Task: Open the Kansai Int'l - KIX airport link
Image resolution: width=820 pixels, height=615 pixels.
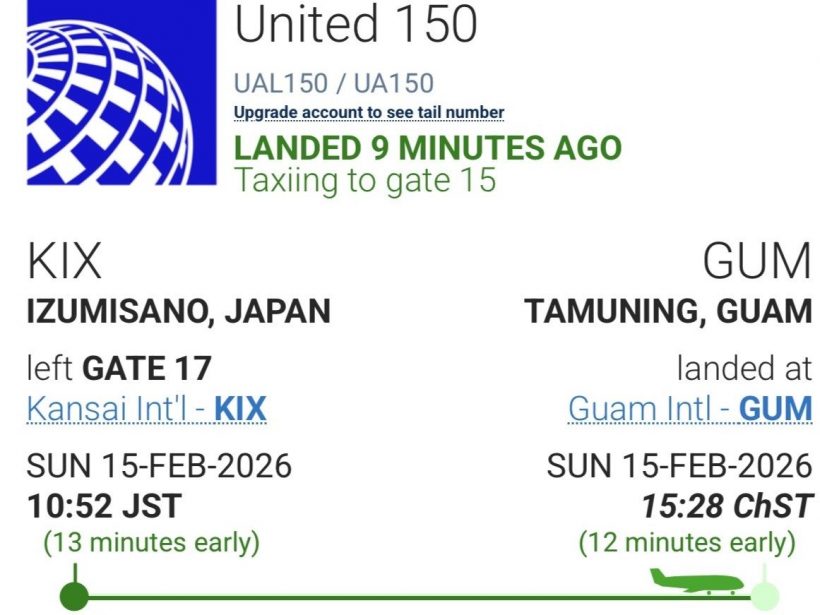Action: [x=146, y=408]
